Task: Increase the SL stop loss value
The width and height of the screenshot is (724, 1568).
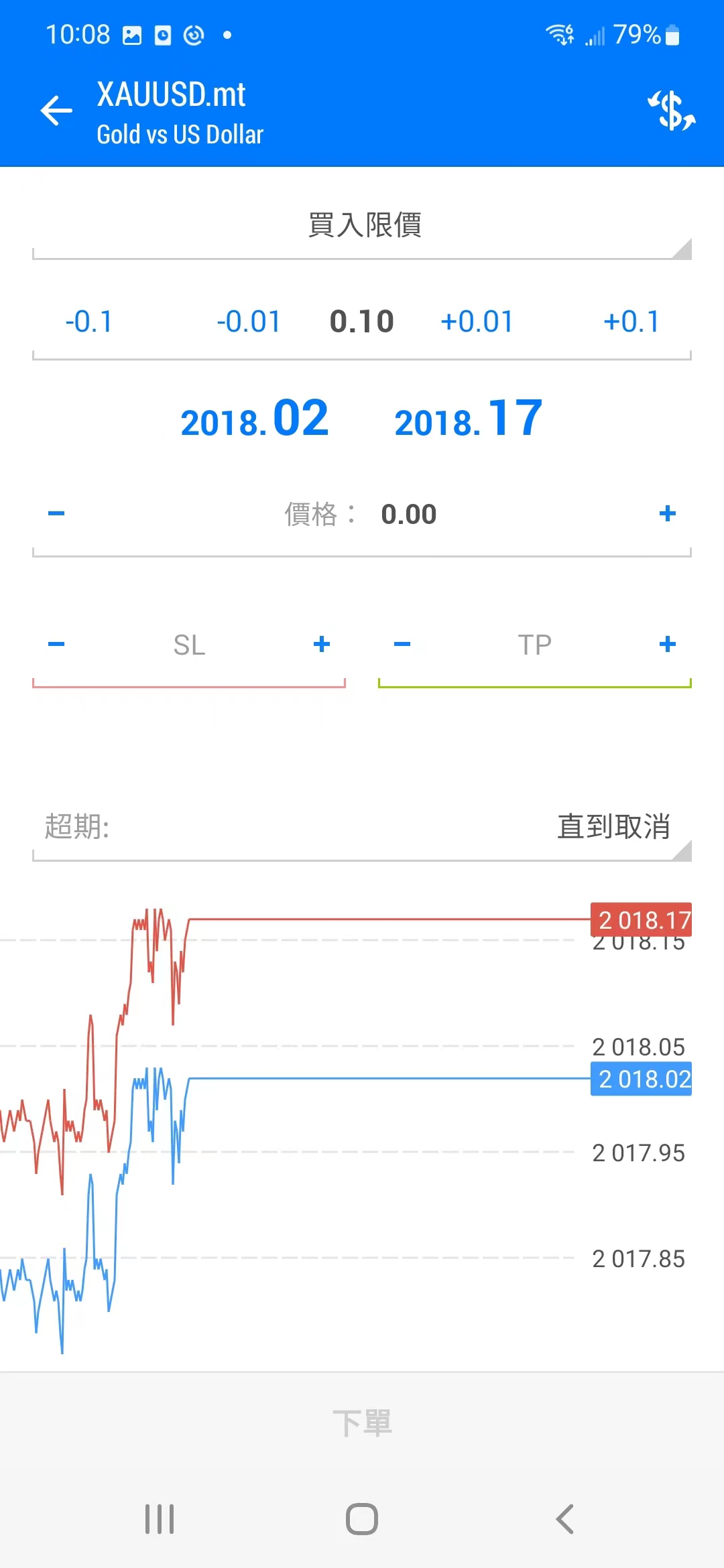Action: tap(322, 645)
